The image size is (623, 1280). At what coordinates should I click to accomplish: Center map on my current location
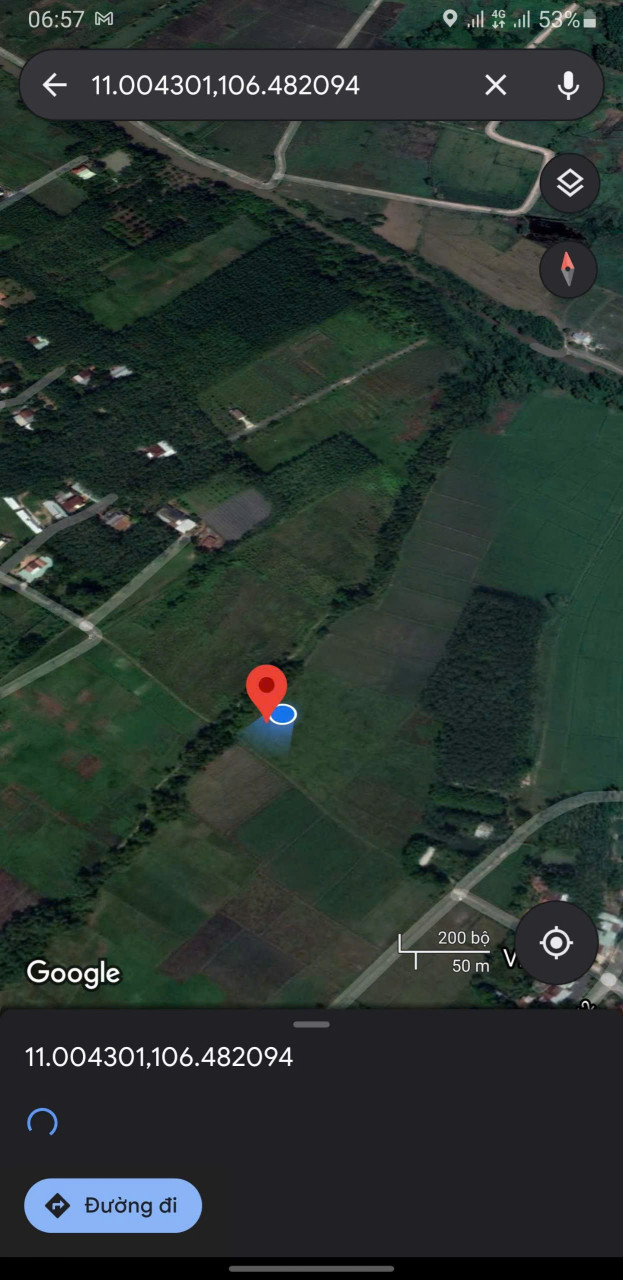click(556, 942)
